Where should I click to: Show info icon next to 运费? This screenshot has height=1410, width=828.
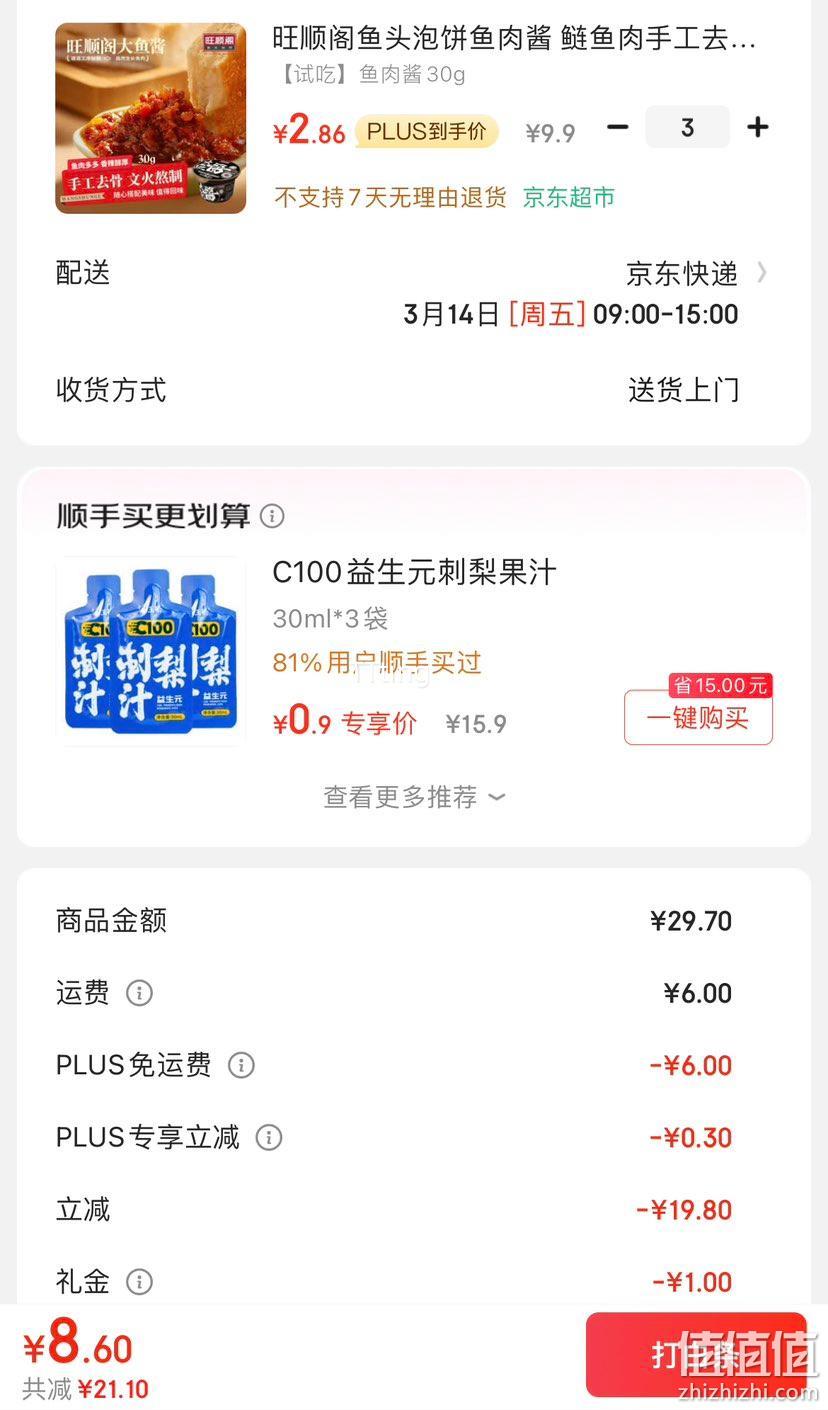click(x=139, y=993)
